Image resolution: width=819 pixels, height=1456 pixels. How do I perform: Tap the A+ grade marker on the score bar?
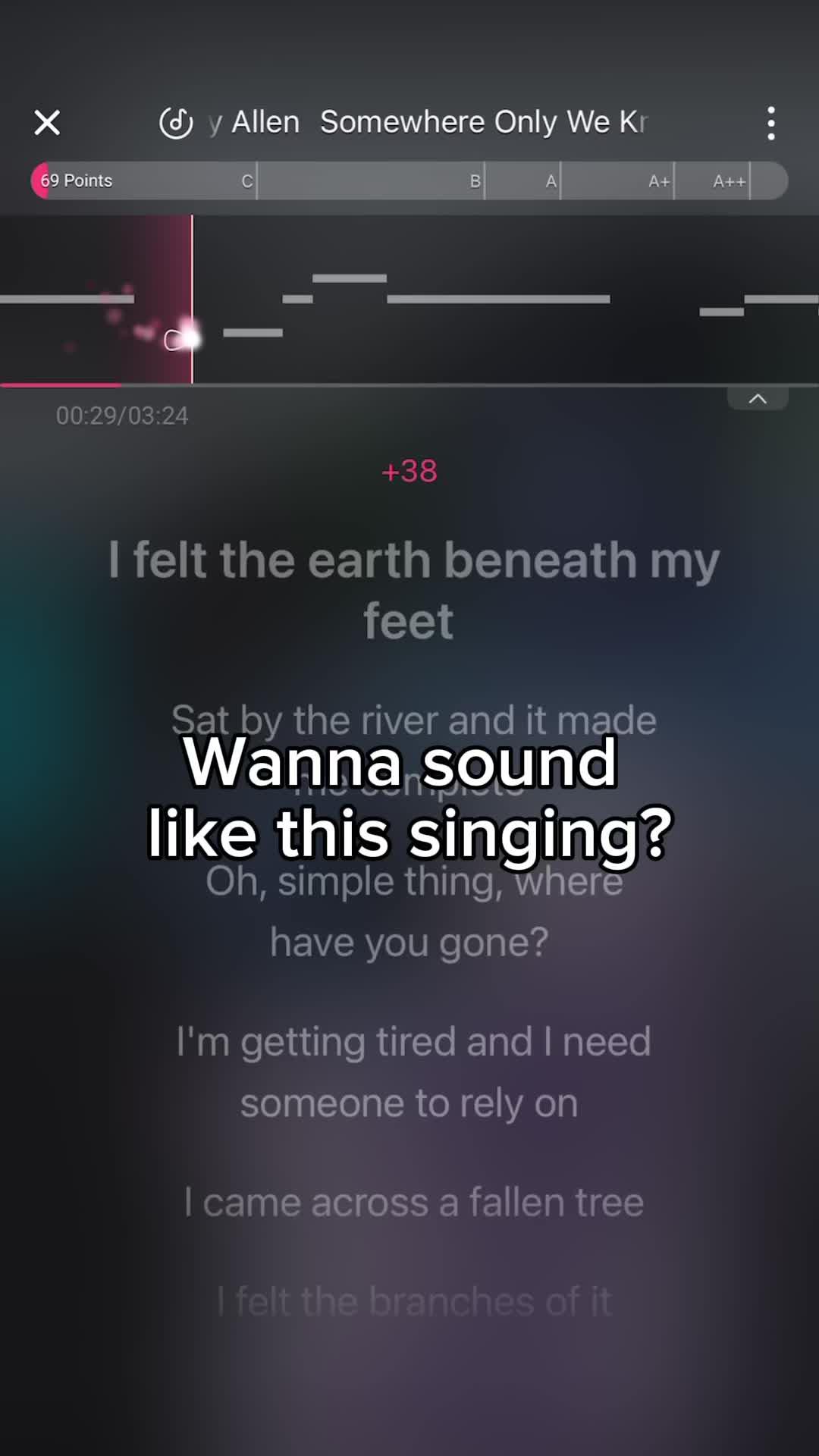657,181
